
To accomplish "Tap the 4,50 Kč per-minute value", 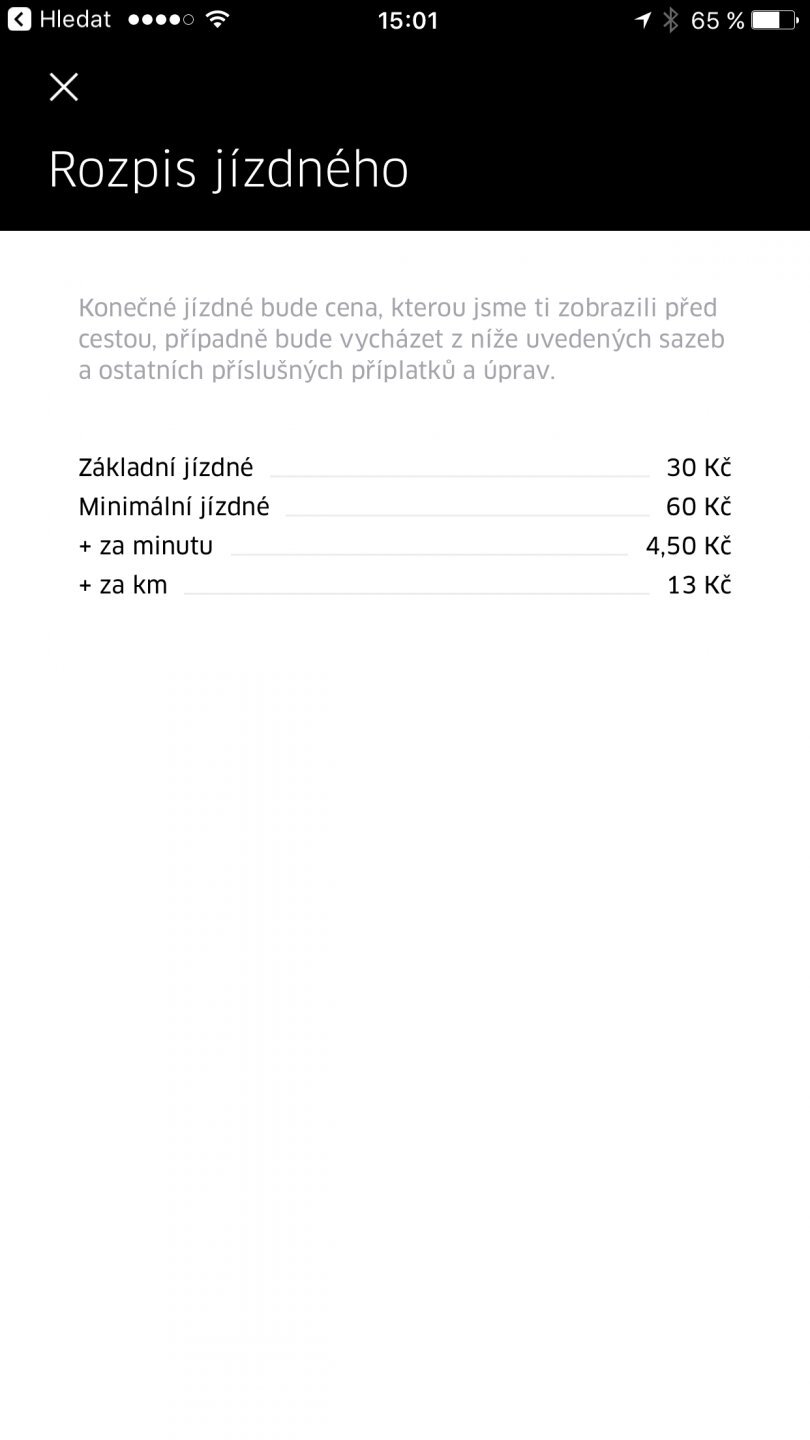I will [x=688, y=546].
